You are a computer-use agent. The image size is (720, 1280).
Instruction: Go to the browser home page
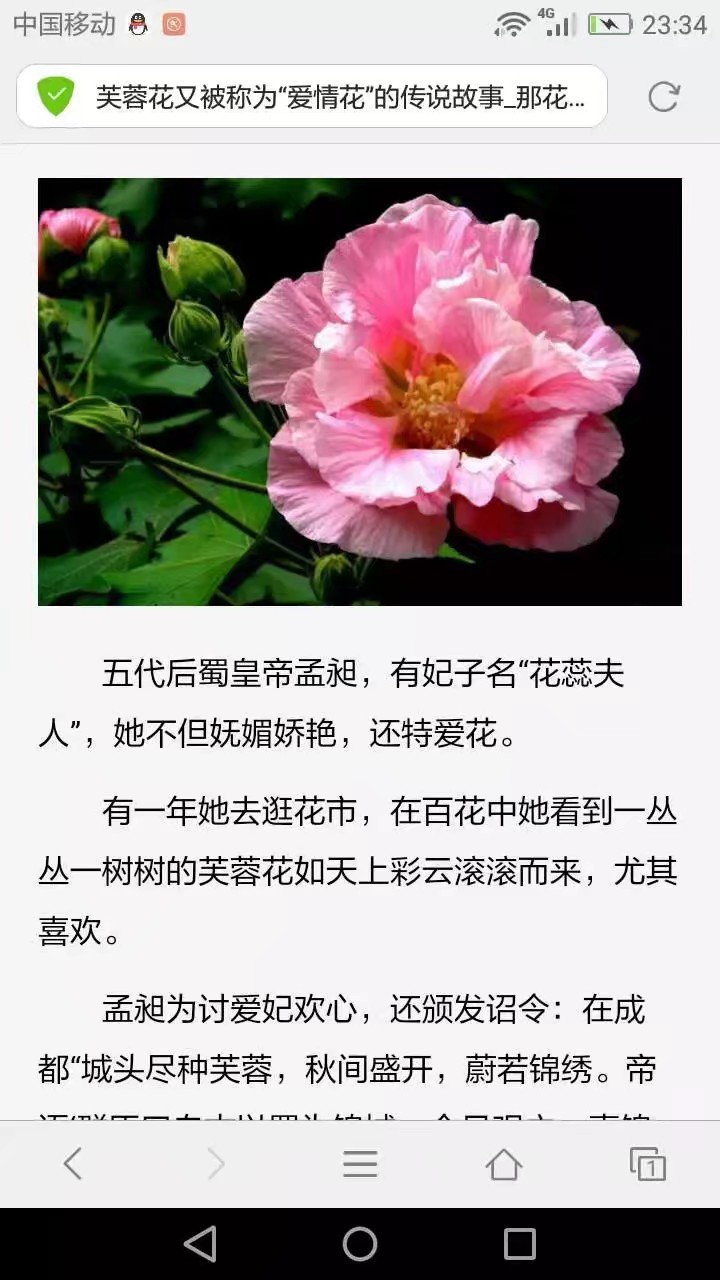coord(504,1163)
